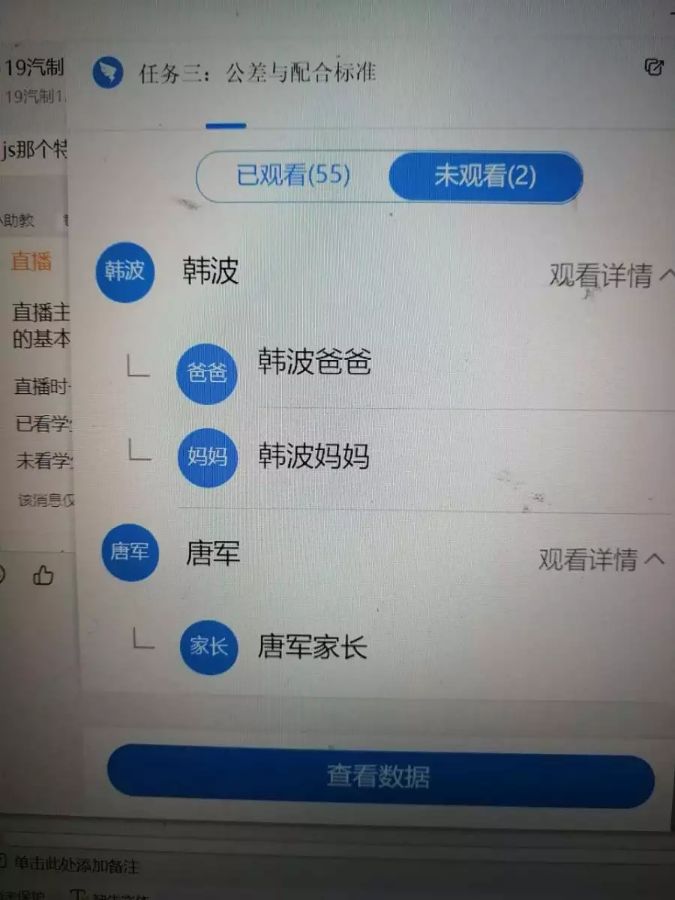675x900 pixels.
Task: Collapse 观看详情 for 韩波
Action: [x=610, y=275]
